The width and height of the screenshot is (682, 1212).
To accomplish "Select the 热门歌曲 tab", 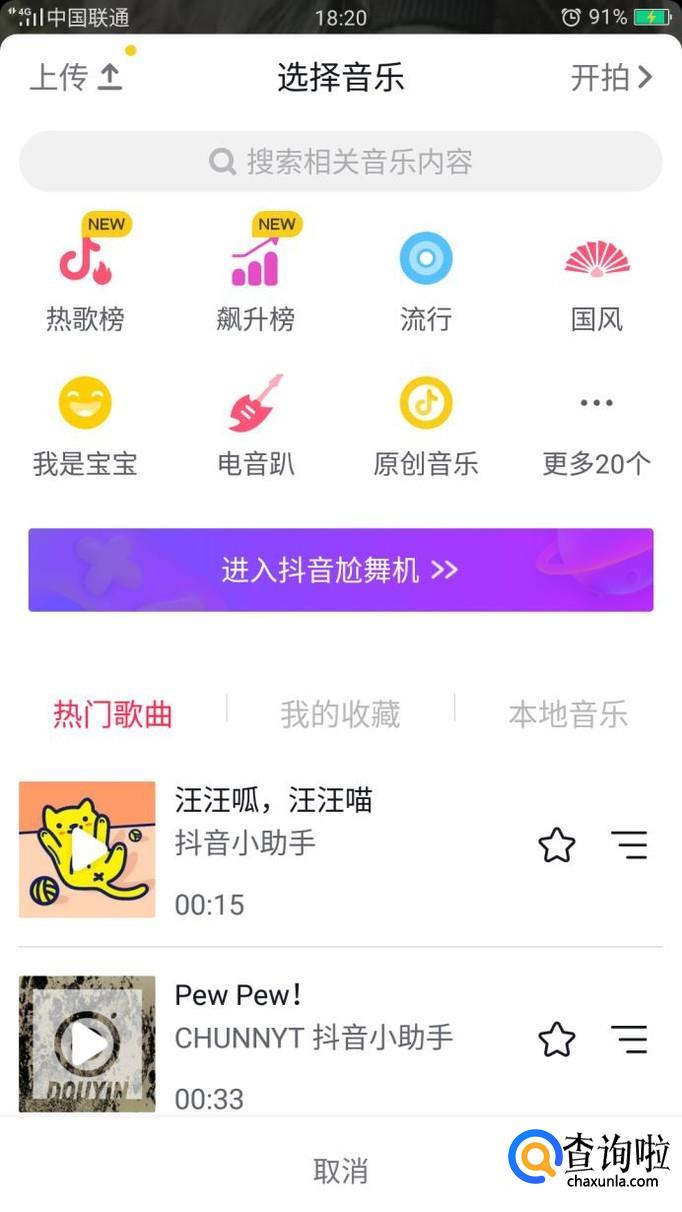I will coord(113,714).
